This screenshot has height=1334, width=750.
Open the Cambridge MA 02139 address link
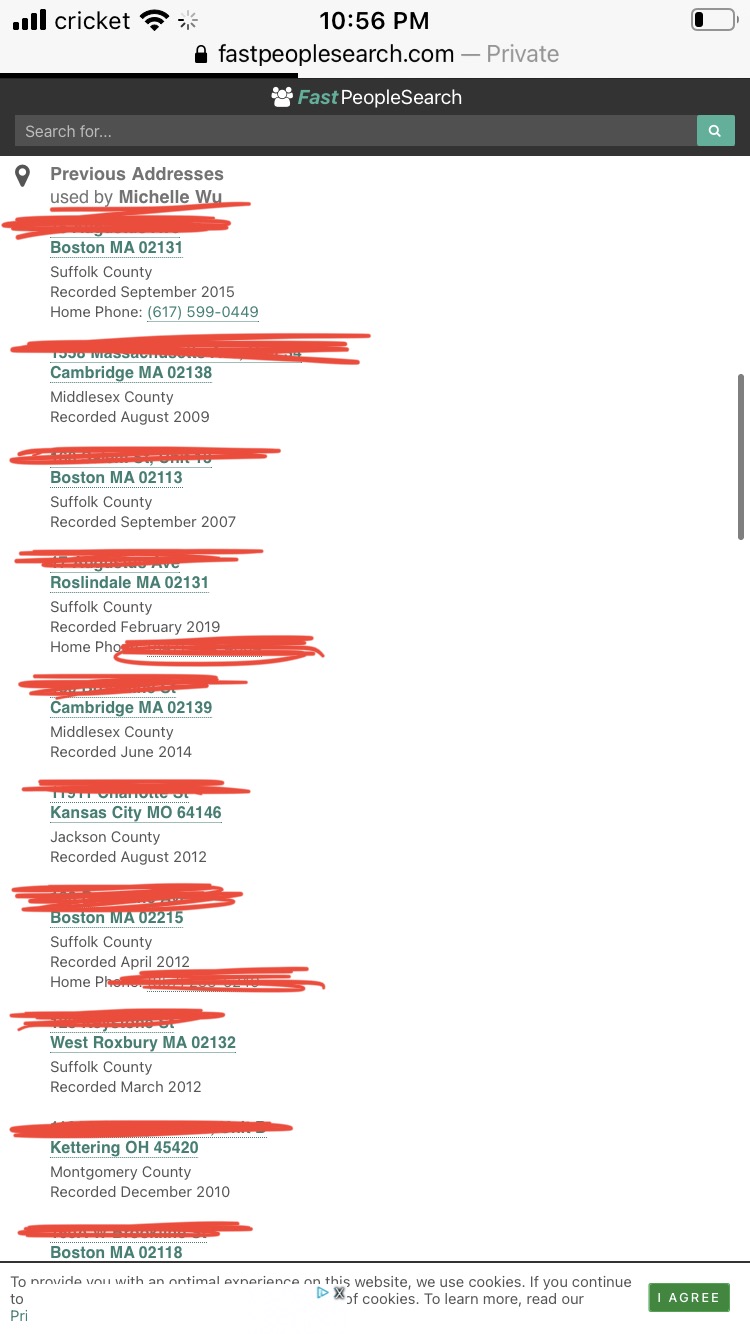[131, 707]
